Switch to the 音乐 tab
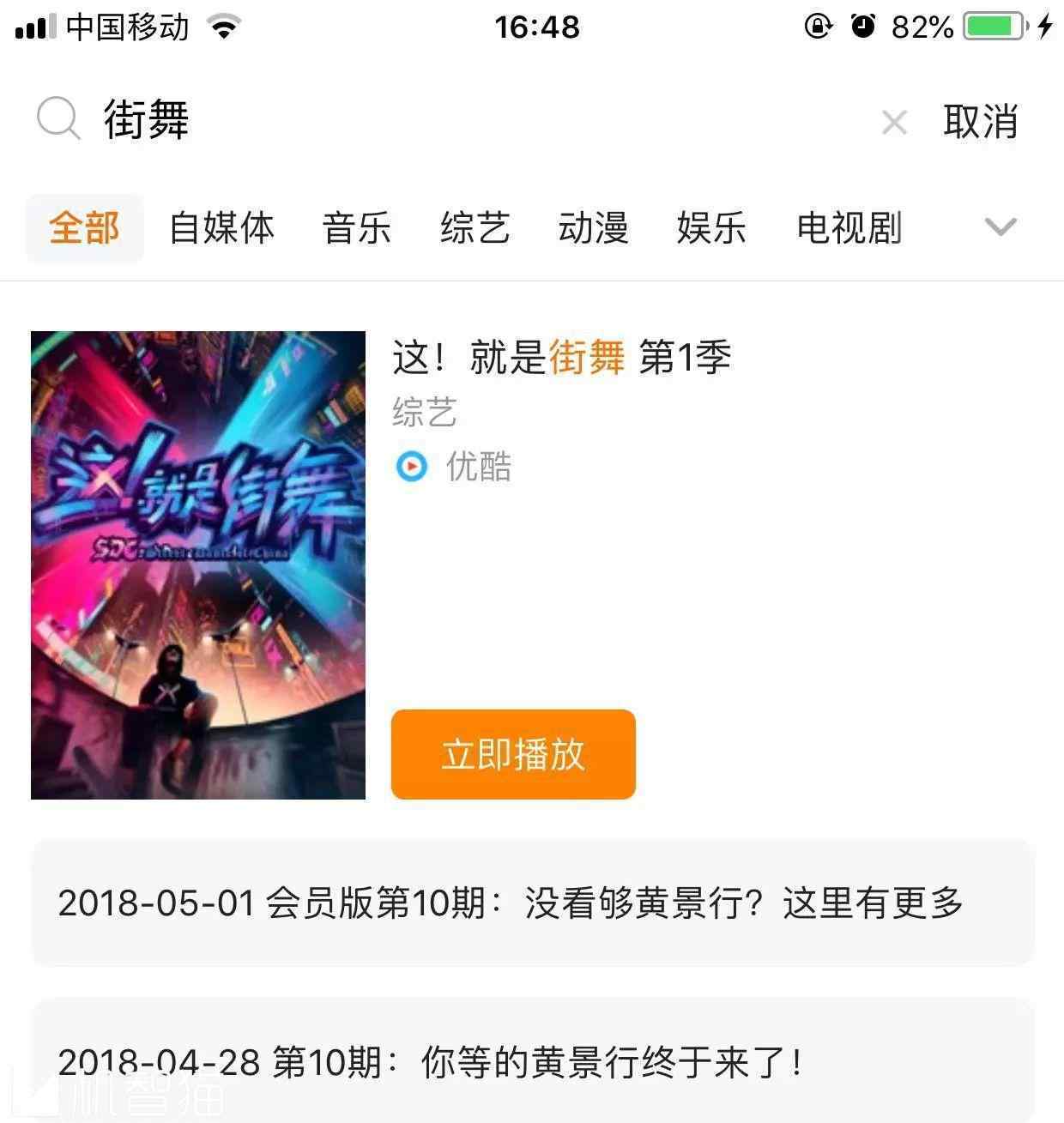Image resolution: width=1064 pixels, height=1123 pixels. pyautogui.click(x=356, y=228)
